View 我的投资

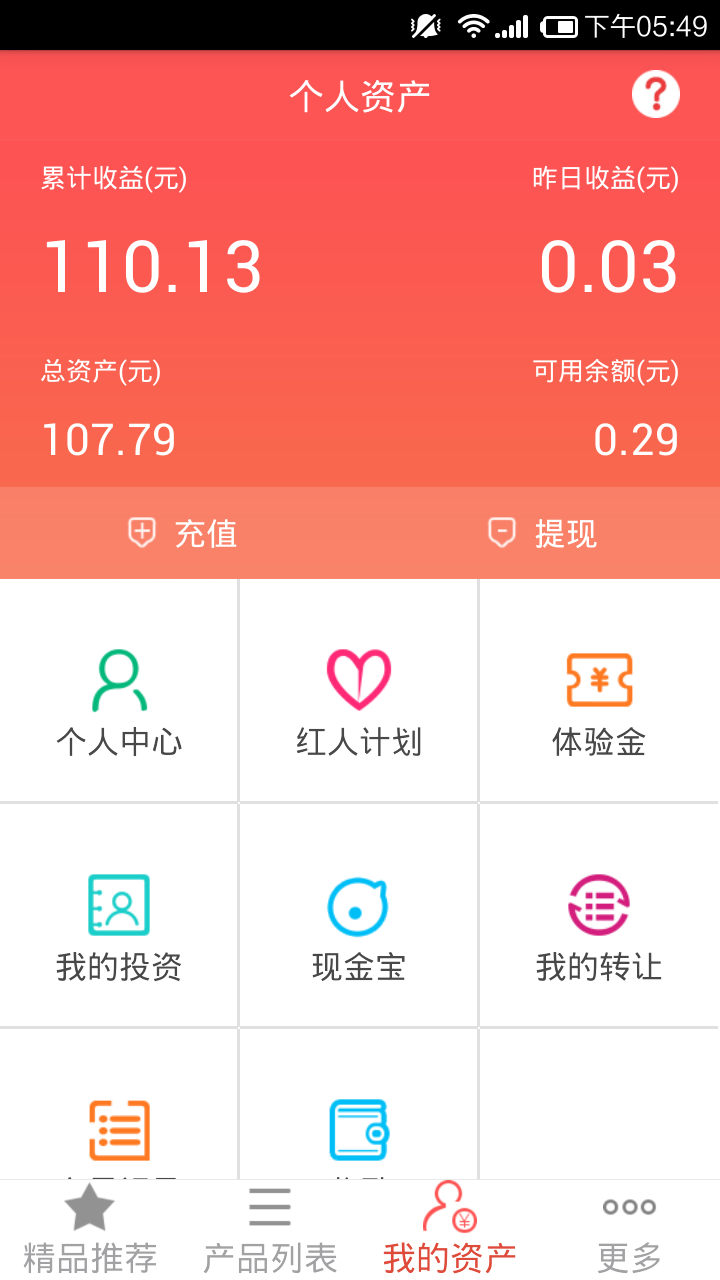tap(119, 915)
